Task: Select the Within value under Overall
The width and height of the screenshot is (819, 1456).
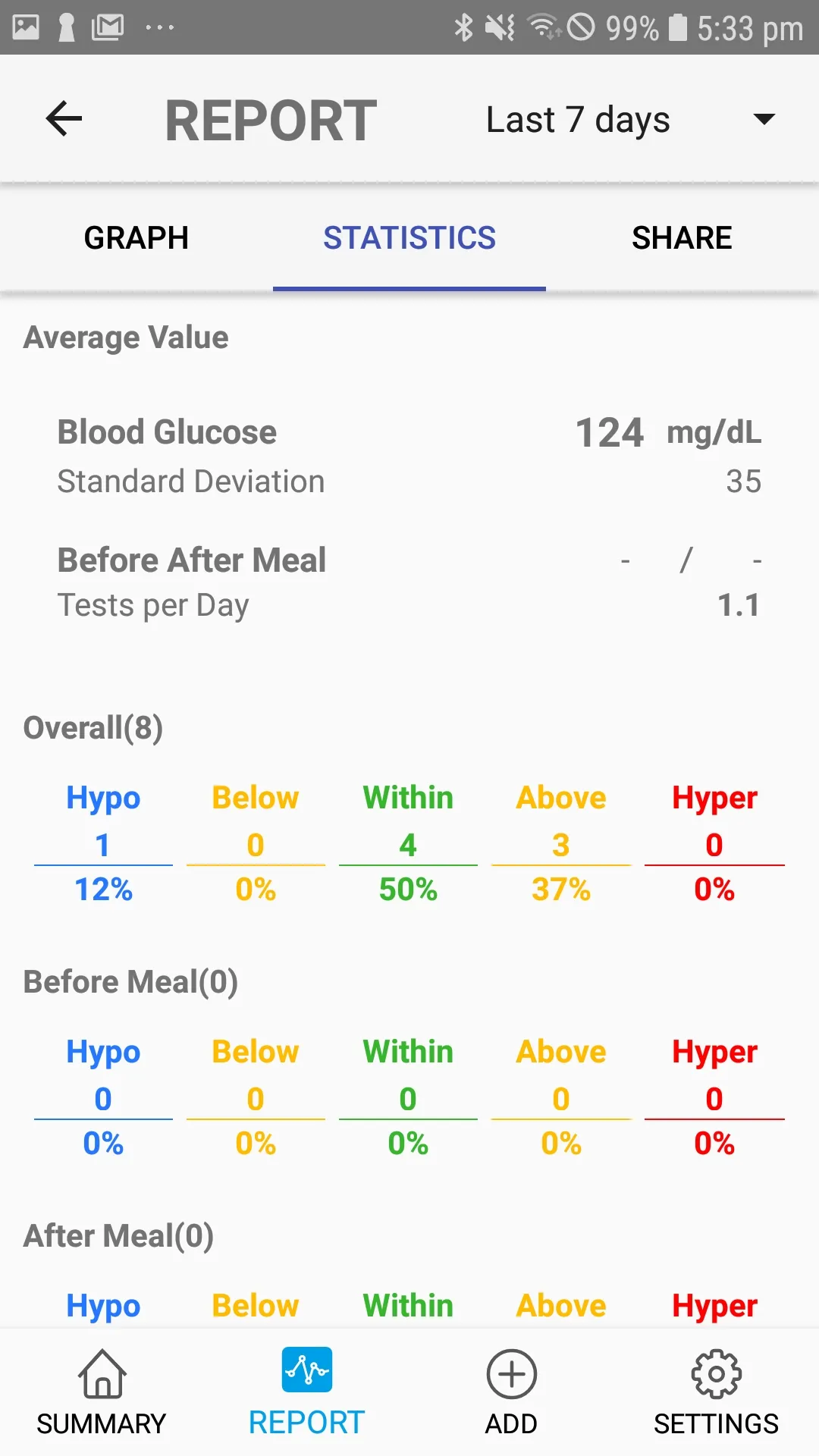Action: 407,845
